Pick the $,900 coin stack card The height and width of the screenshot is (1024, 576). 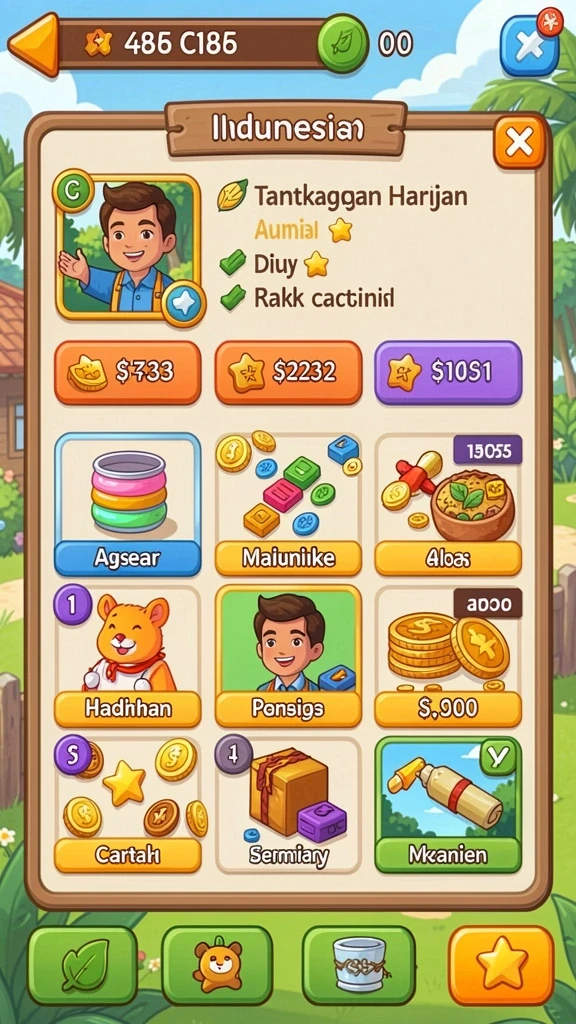click(448, 656)
